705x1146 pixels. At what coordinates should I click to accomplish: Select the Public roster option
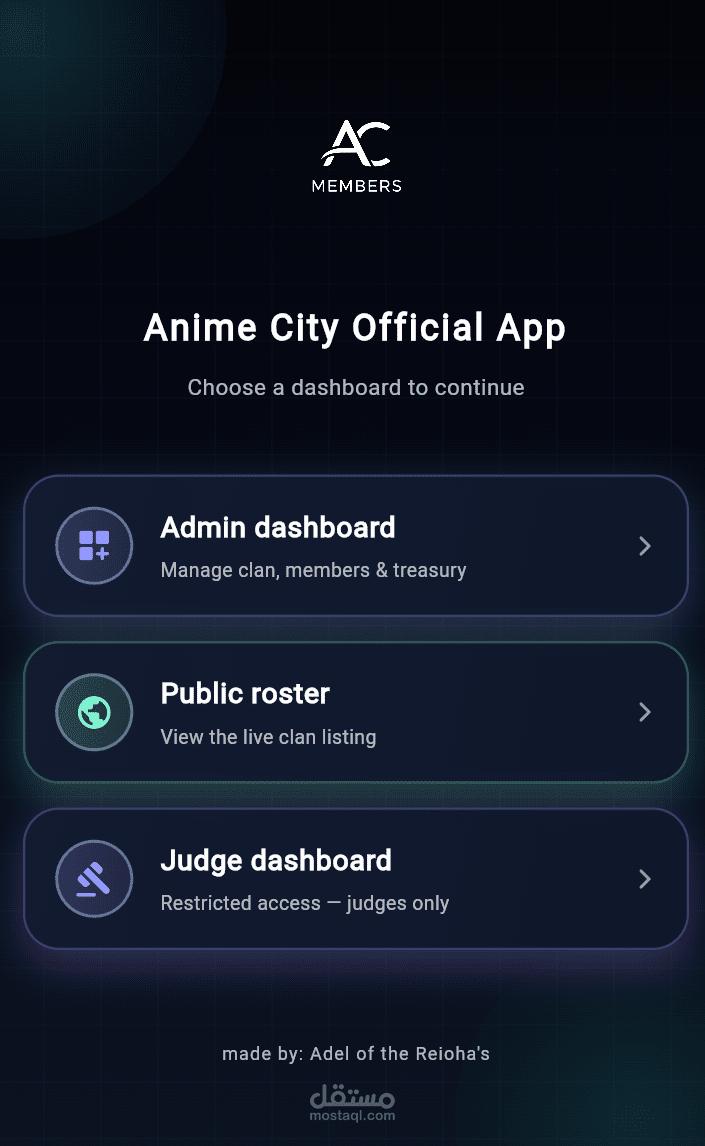(355, 712)
